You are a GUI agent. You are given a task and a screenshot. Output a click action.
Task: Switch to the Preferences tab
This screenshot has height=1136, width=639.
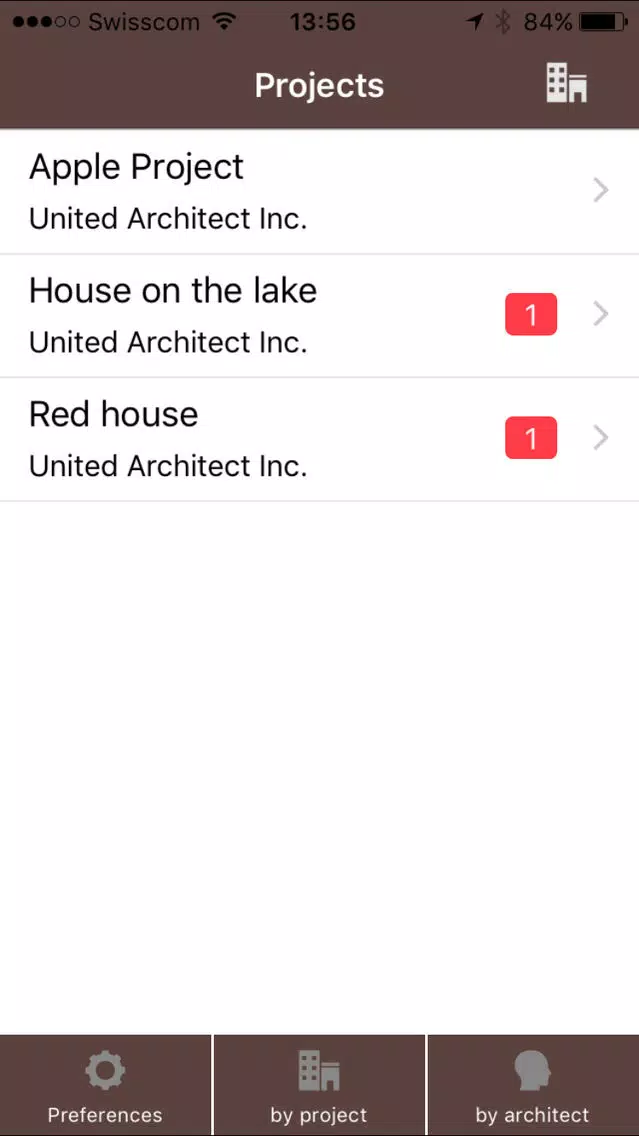coord(105,1085)
